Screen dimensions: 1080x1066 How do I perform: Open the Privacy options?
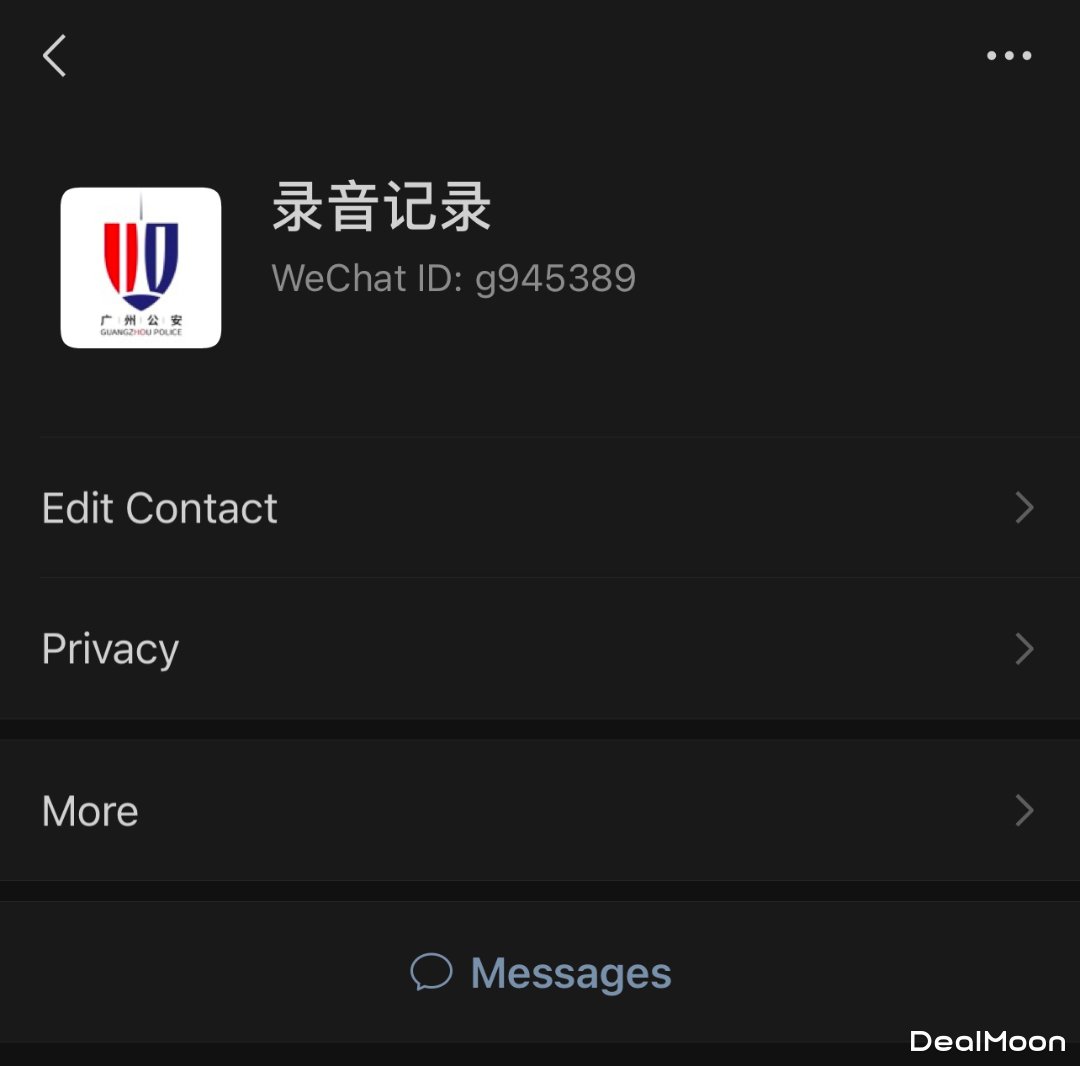pyautogui.click(x=540, y=649)
